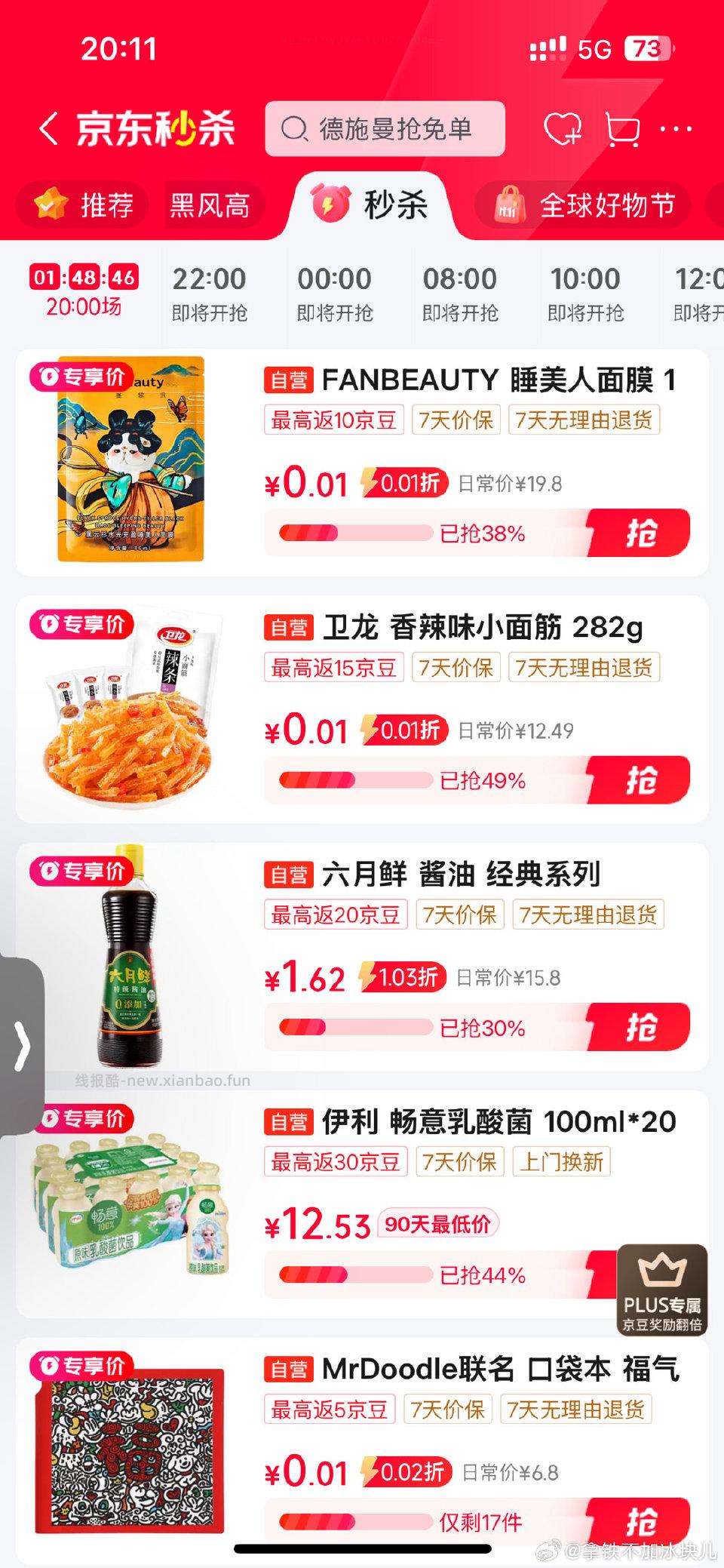
Task: Open the 最高返10京豆 tag on FANBEAUTY
Action: click(x=332, y=421)
